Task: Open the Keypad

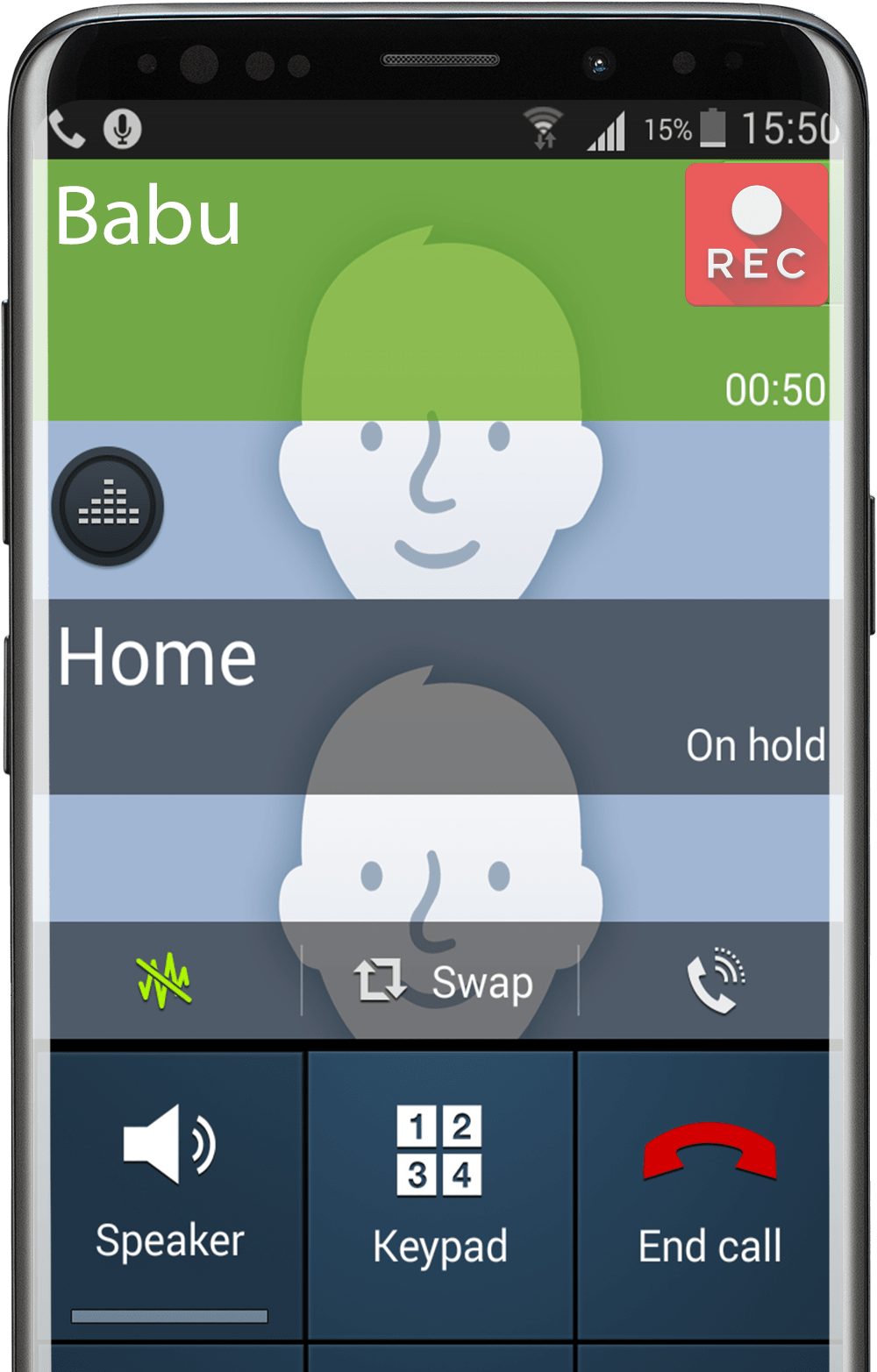Action: tap(439, 1185)
